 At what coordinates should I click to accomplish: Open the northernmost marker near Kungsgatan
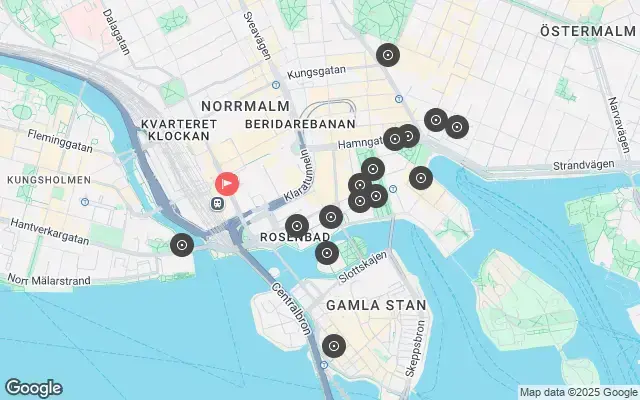pyautogui.click(x=387, y=55)
